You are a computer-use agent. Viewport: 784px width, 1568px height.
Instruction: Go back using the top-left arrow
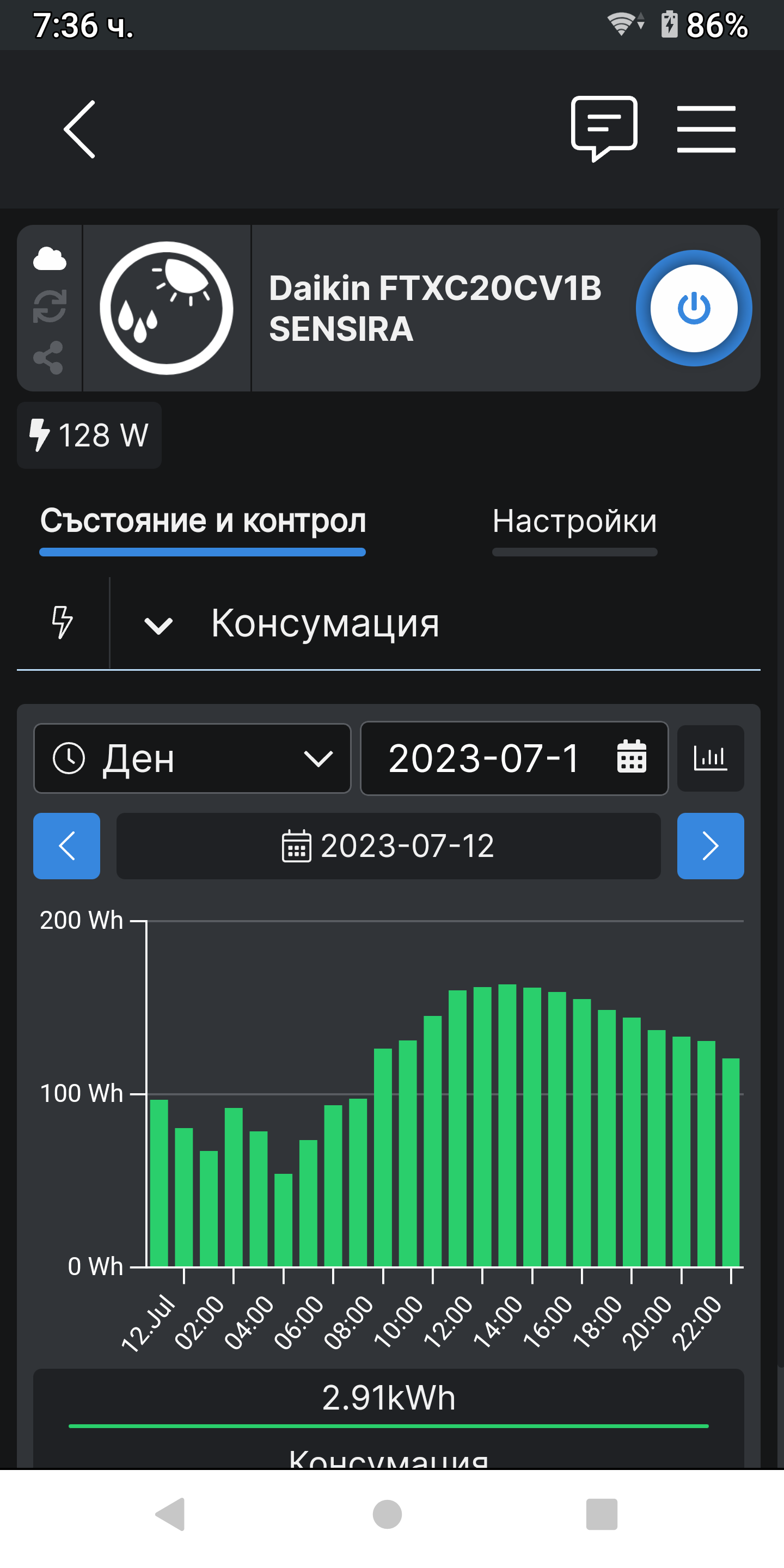(79, 129)
